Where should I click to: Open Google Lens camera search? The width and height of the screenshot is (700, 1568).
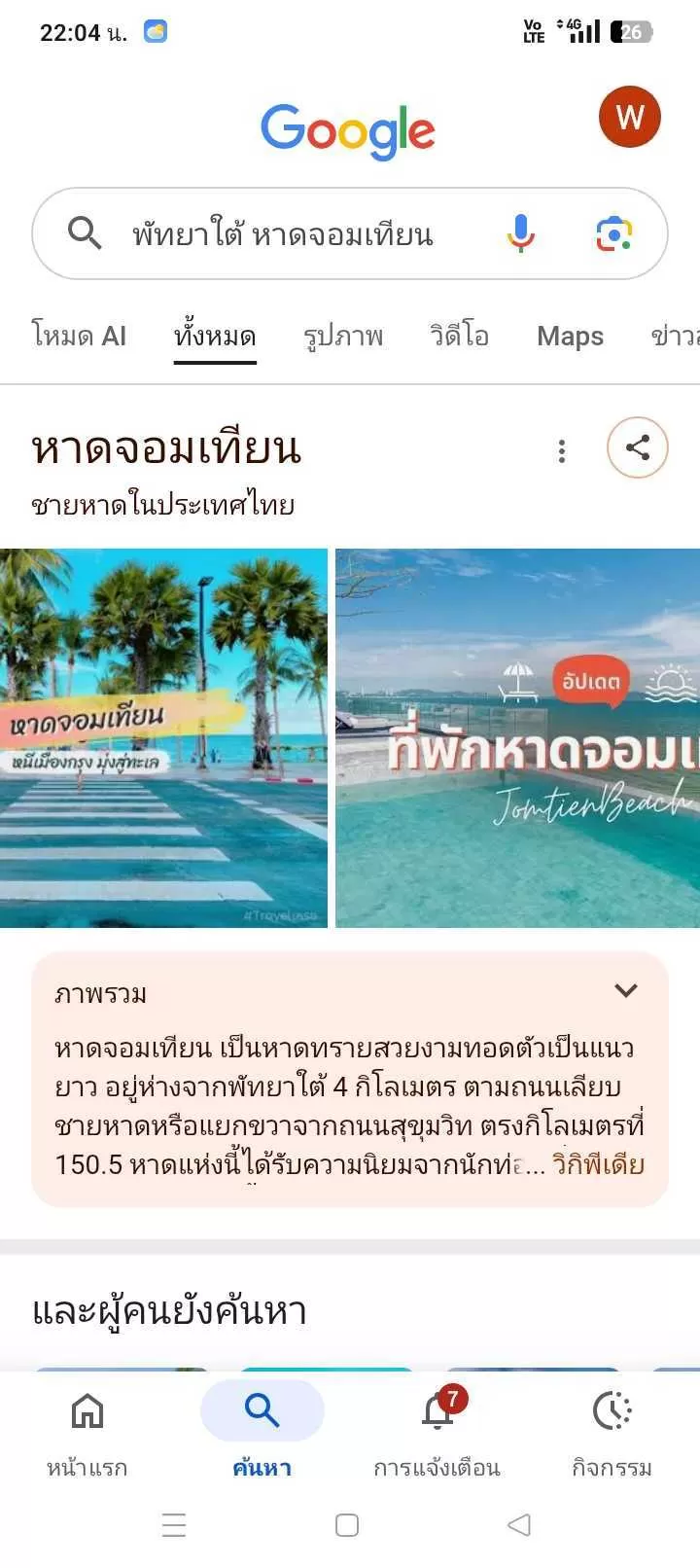point(613,233)
